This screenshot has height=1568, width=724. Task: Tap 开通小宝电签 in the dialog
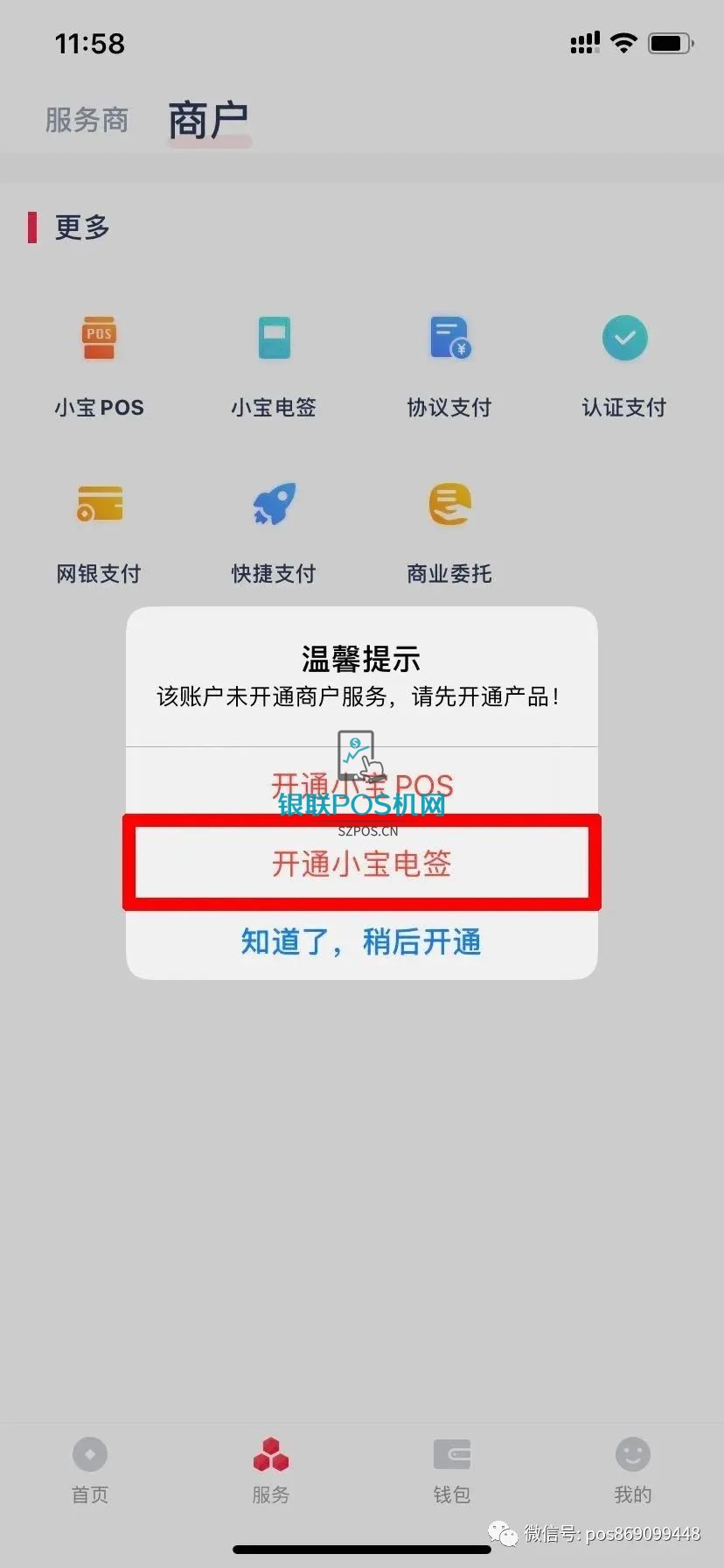[361, 864]
